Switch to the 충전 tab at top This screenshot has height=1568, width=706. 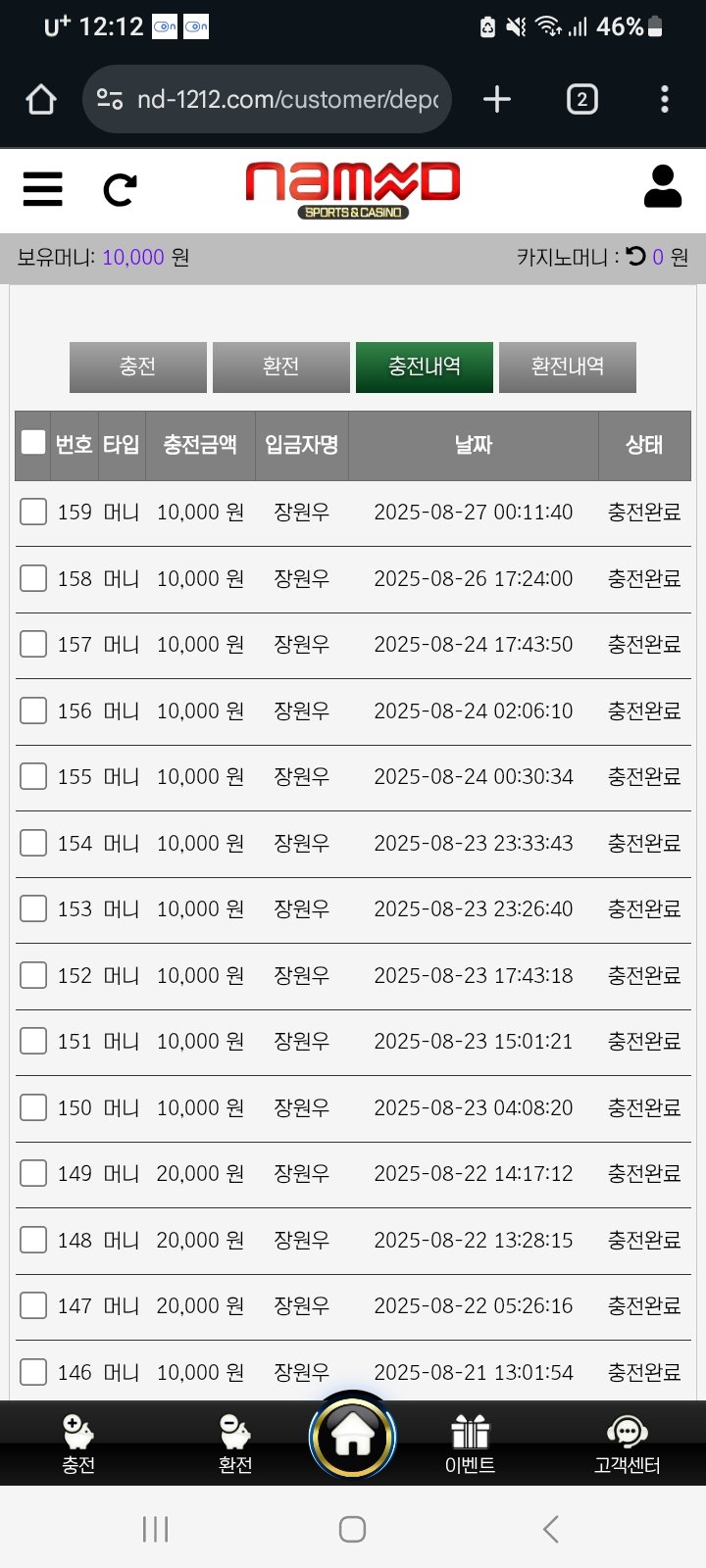[138, 367]
